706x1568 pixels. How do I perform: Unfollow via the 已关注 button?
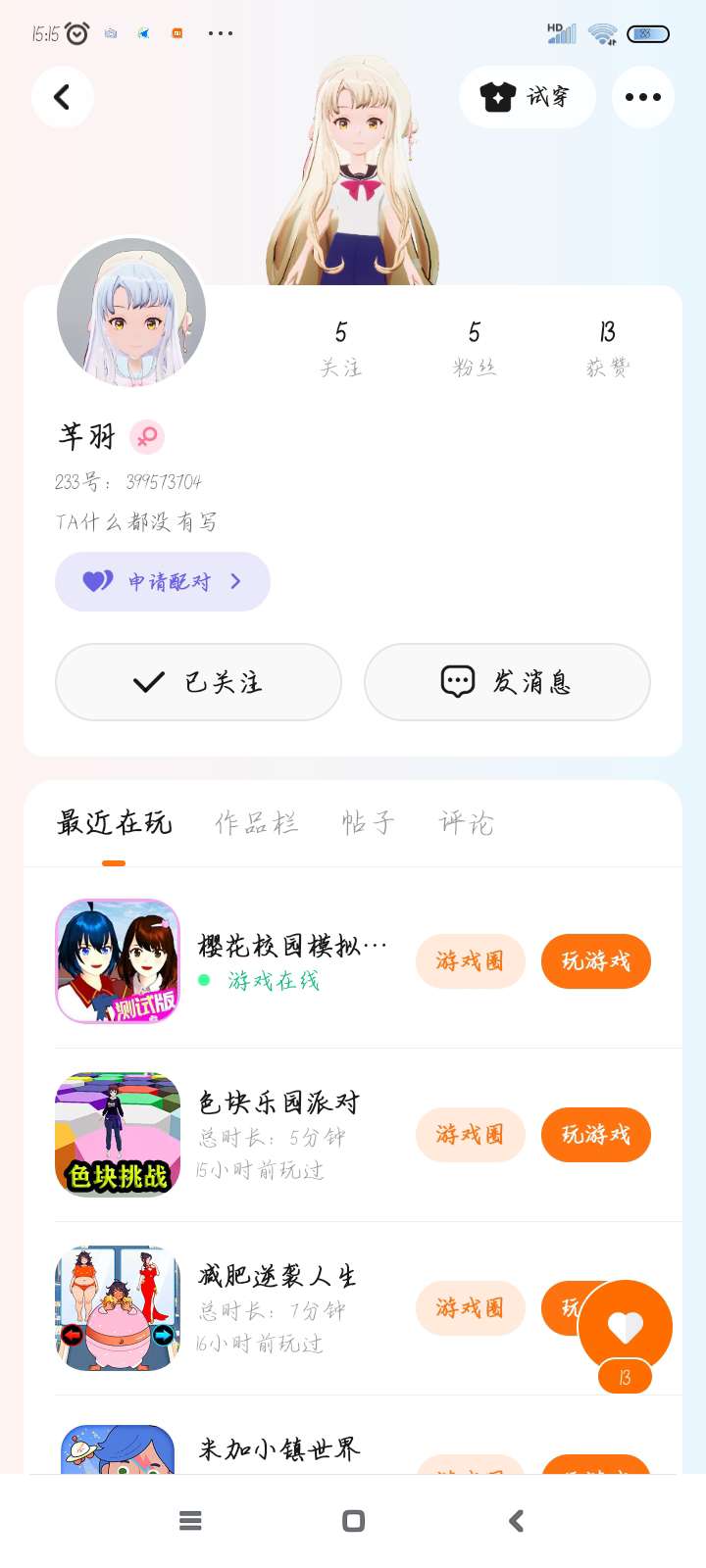[x=198, y=682]
